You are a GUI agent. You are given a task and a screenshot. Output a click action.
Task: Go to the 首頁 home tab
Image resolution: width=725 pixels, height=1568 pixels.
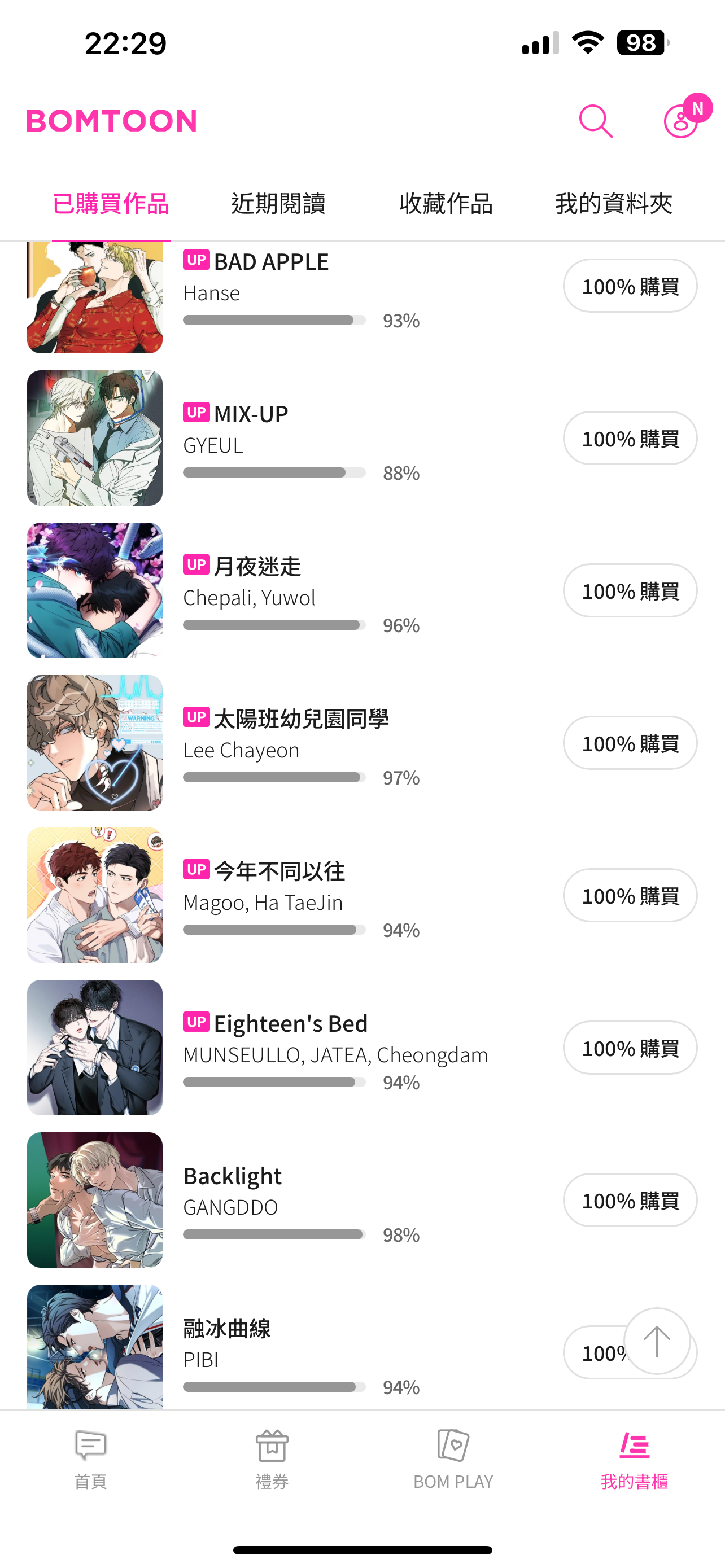tap(91, 1459)
